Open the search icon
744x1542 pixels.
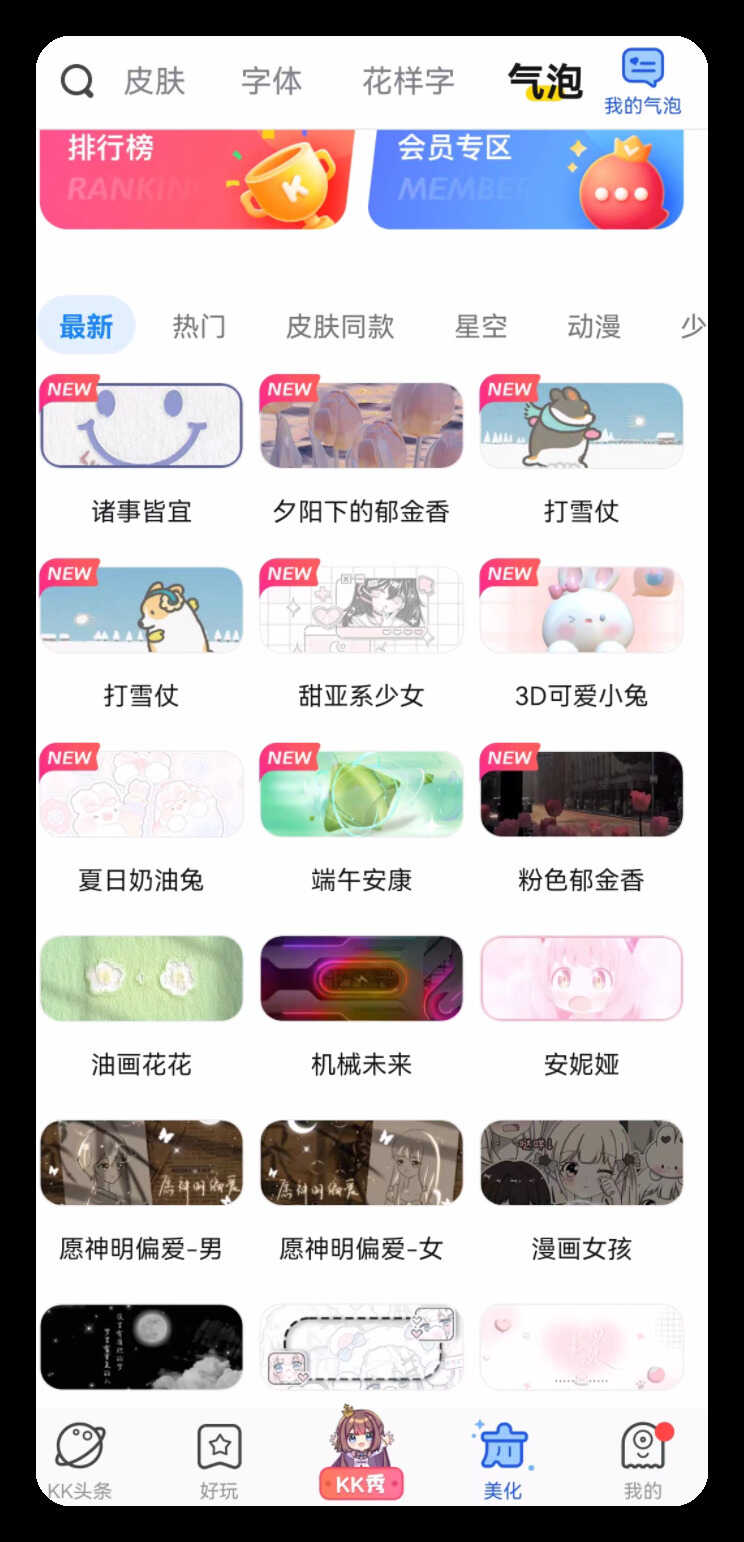click(77, 81)
